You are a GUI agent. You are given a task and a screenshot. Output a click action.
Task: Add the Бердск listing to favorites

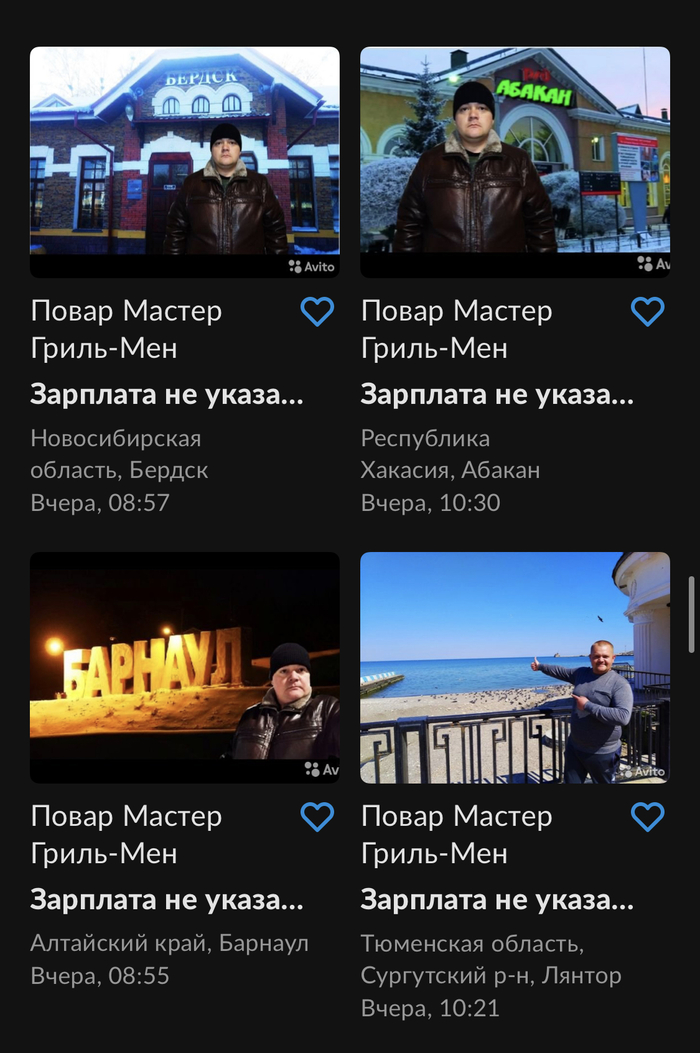[x=317, y=312]
